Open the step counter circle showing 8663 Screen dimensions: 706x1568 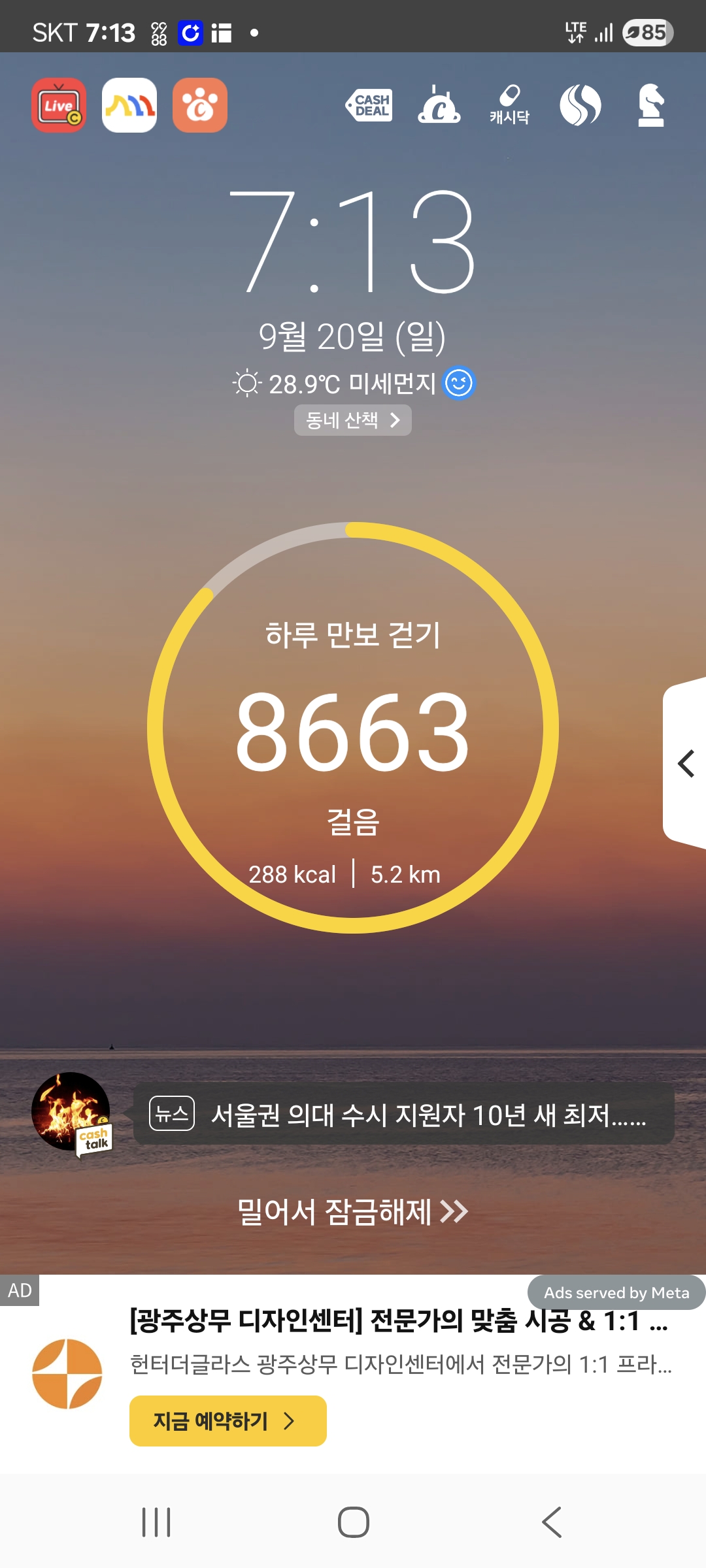(353, 728)
